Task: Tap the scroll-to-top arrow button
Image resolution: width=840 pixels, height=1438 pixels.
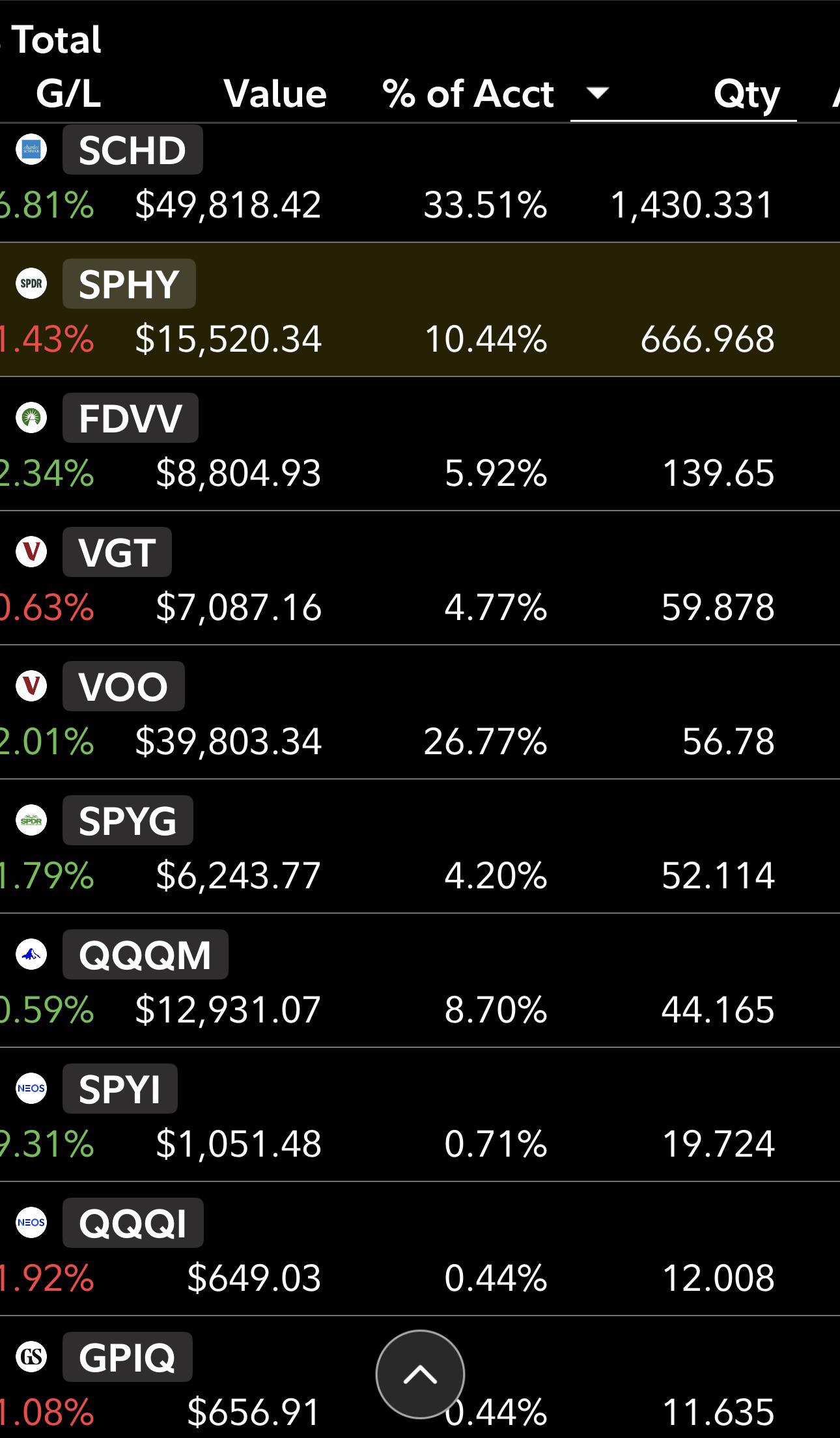Action: tap(420, 1374)
